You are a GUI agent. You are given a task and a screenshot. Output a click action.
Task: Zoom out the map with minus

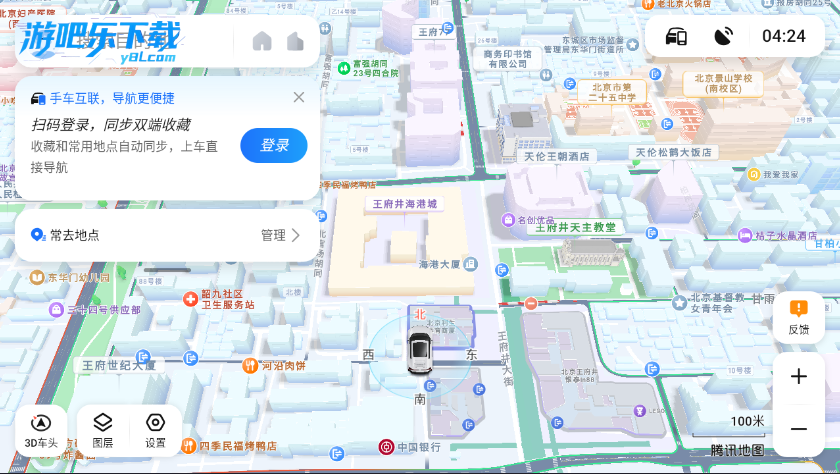(798, 429)
